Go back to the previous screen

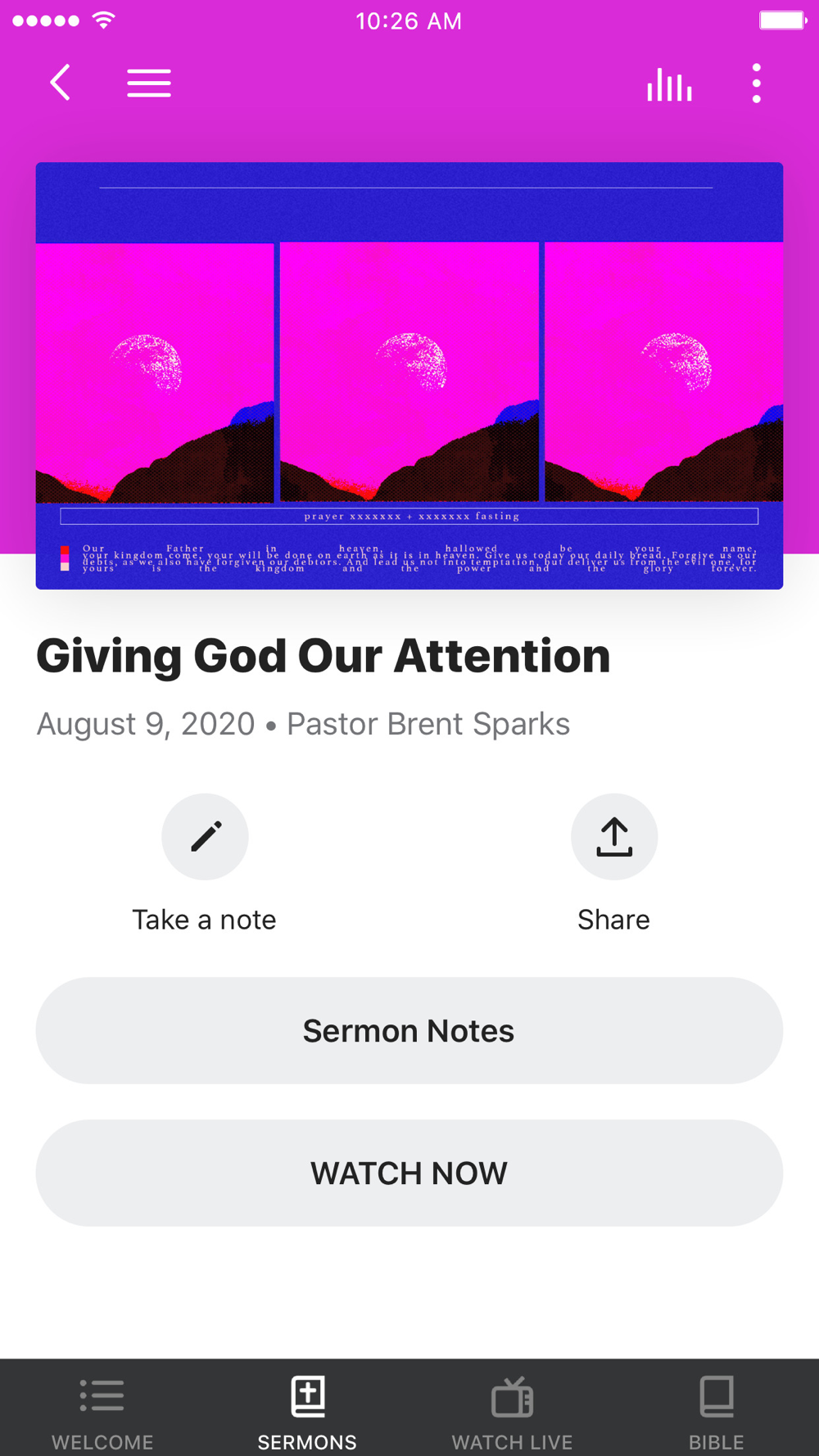61,83
